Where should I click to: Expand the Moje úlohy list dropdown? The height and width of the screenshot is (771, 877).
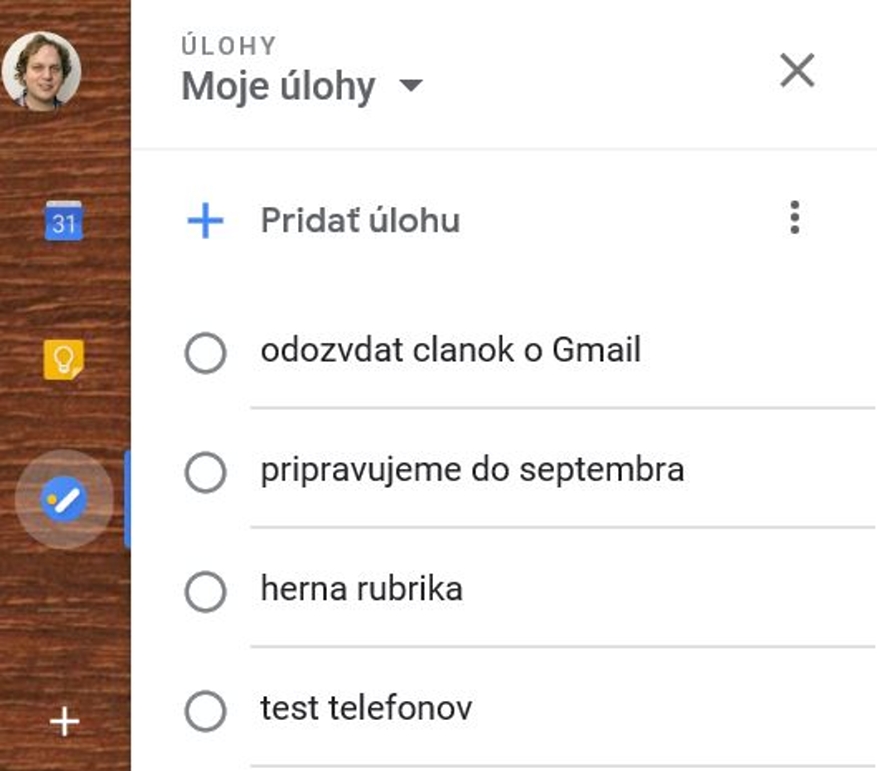pos(410,86)
